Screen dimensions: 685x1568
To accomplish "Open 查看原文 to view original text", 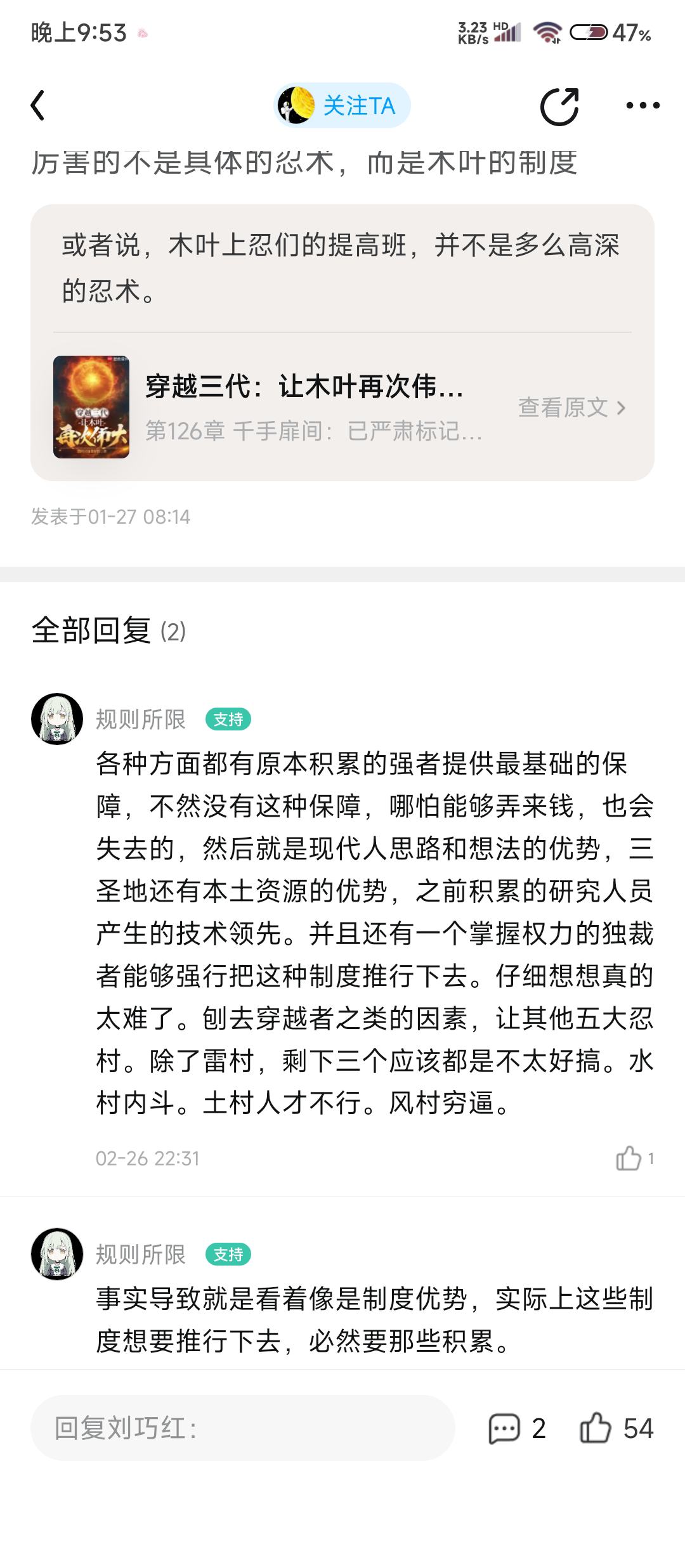I will point(571,408).
